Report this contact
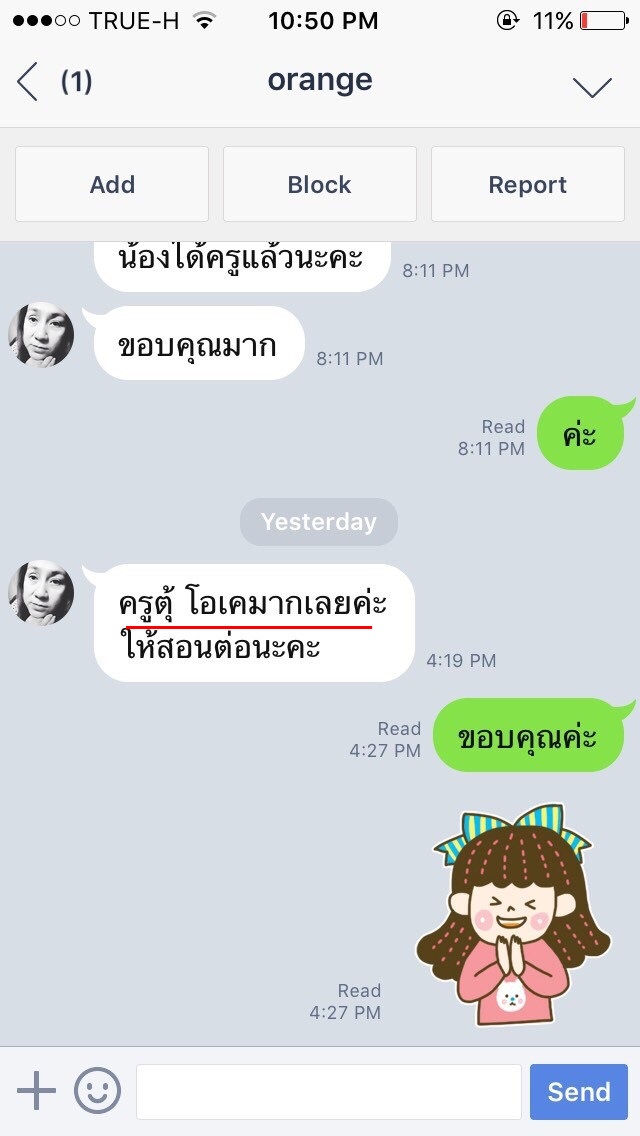 click(x=528, y=184)
